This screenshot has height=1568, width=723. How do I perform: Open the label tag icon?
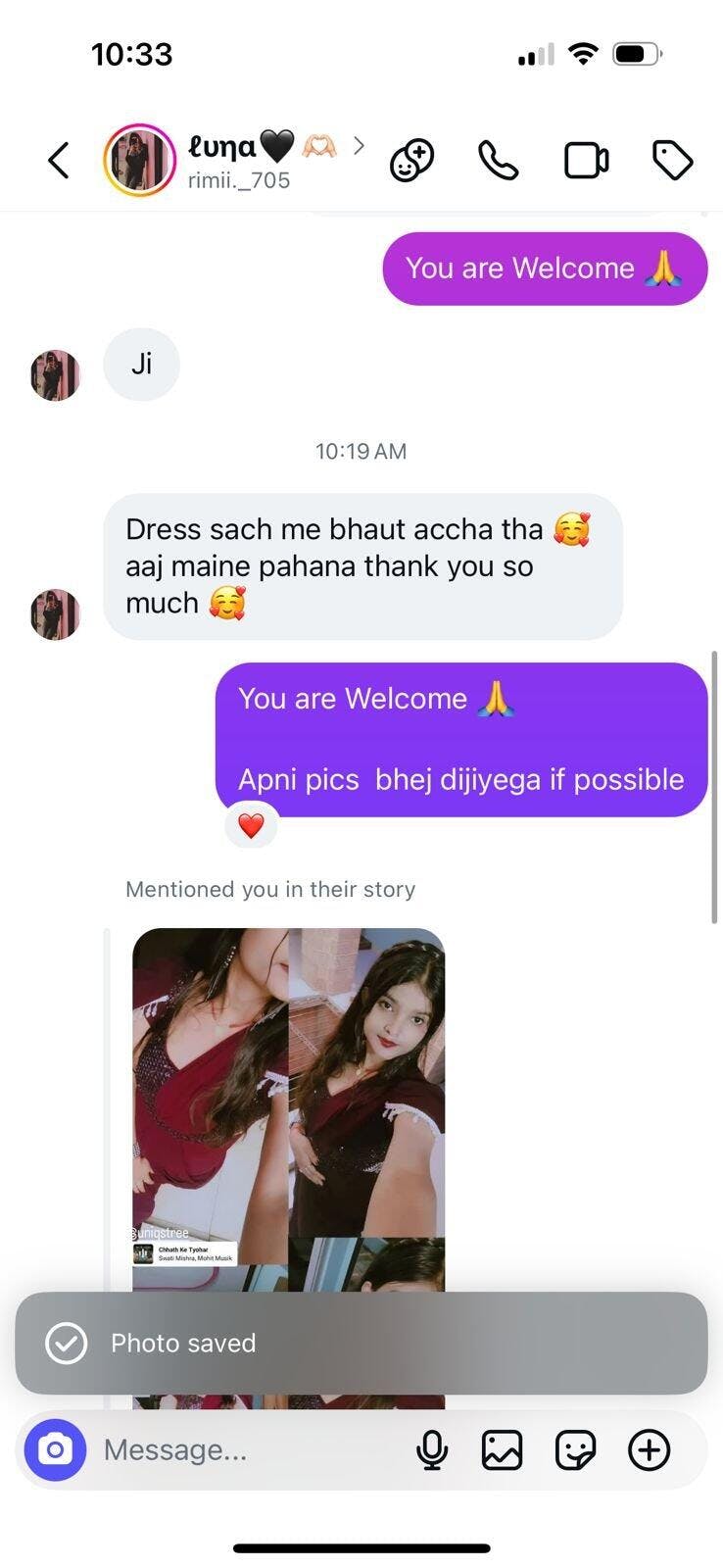pyautogui.click(x=672, y=161)
